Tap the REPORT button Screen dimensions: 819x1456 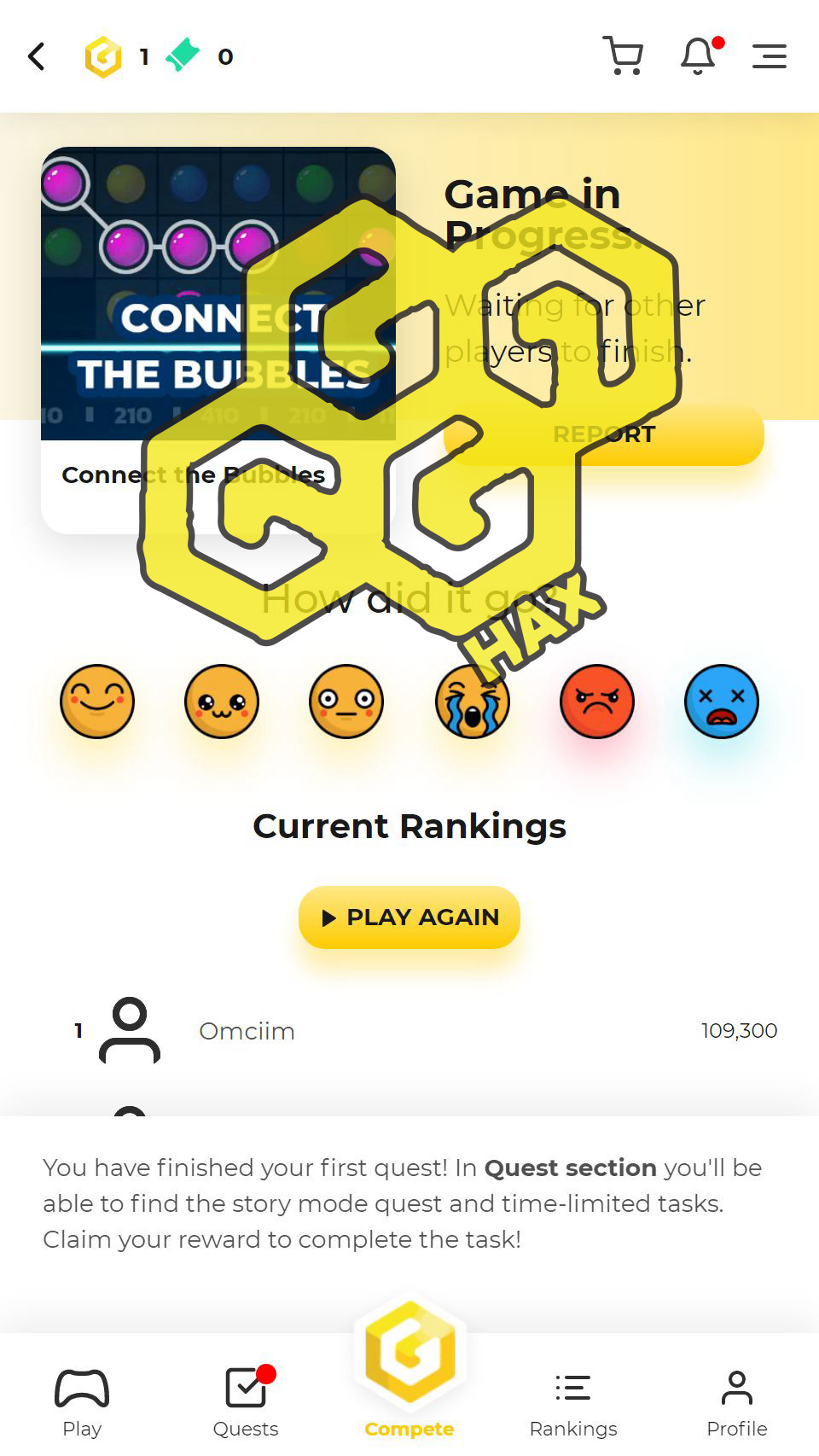tap(604, 434)
